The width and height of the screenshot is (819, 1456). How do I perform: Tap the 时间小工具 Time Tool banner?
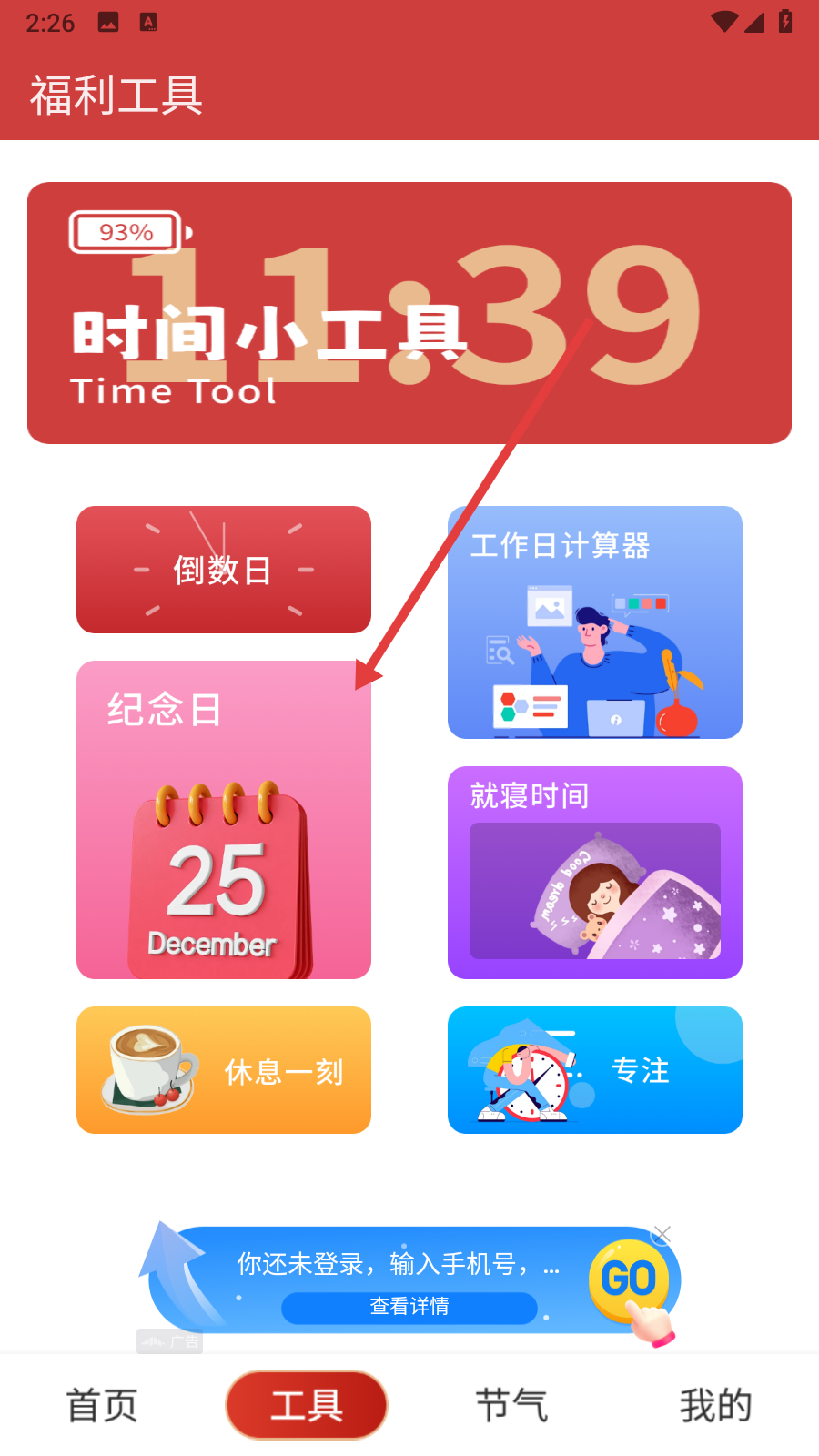409,313
